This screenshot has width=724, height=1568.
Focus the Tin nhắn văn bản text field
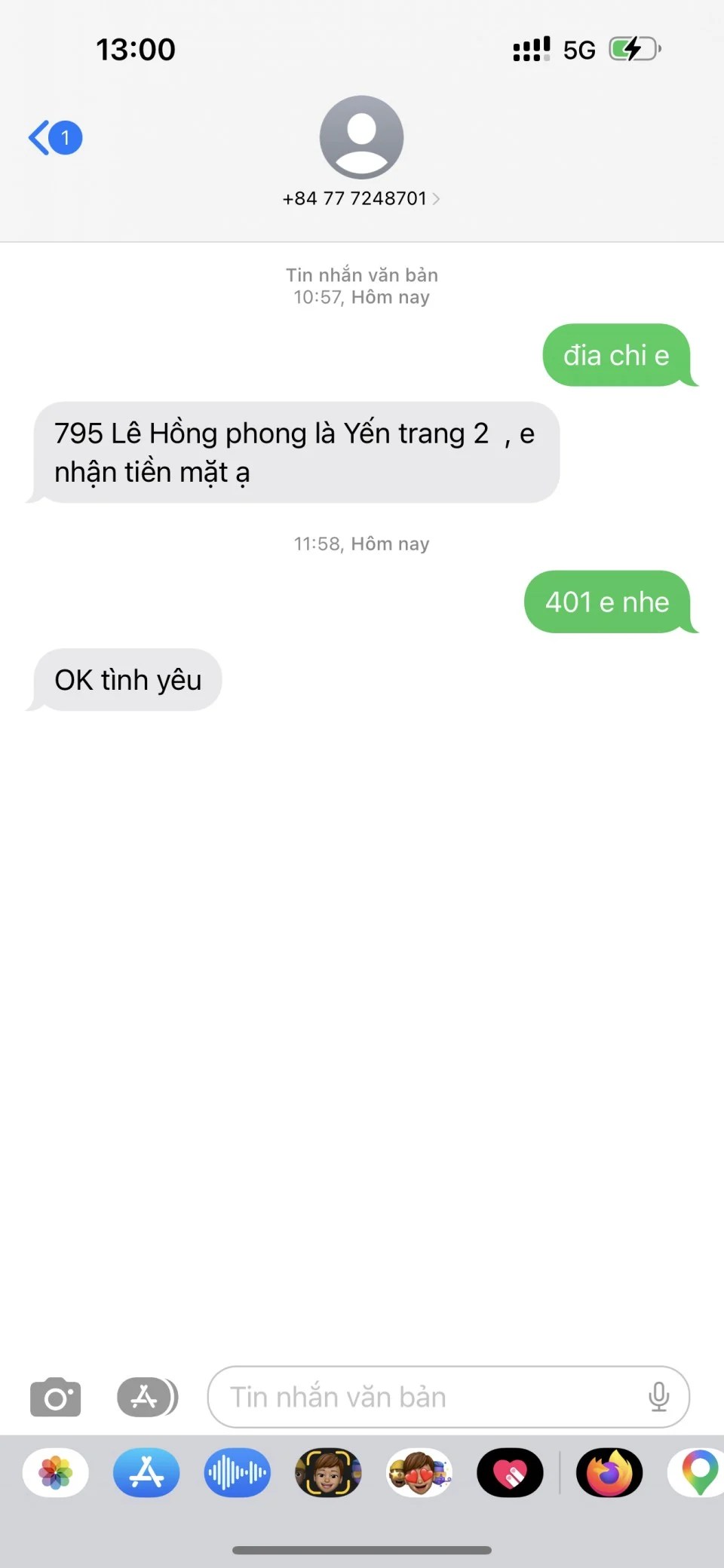[x=422, y=1398]
